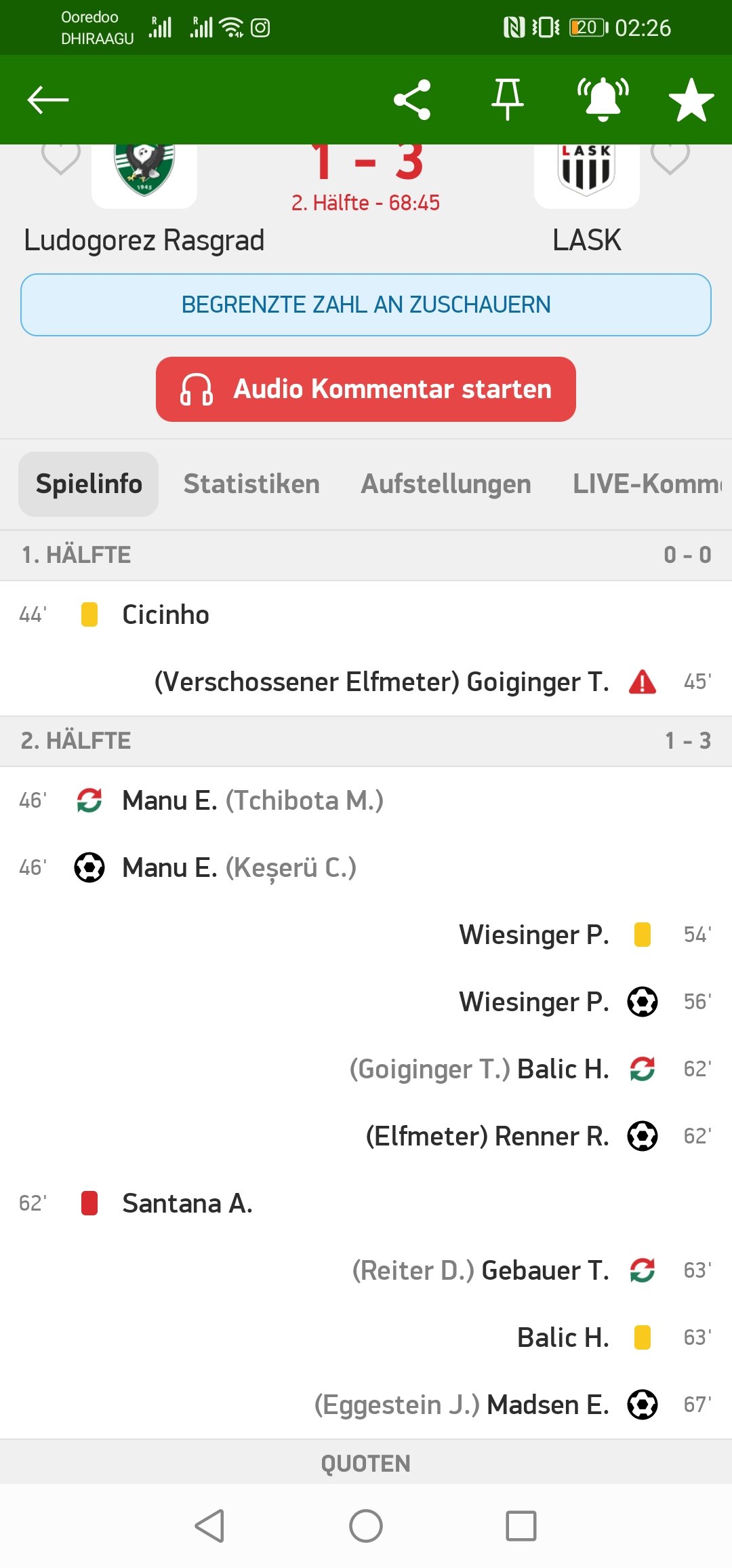This screenshot has width=732, height=1568.
Task: Open the Ludogorez Rasgrad team logo
Action: pos(144,175)
